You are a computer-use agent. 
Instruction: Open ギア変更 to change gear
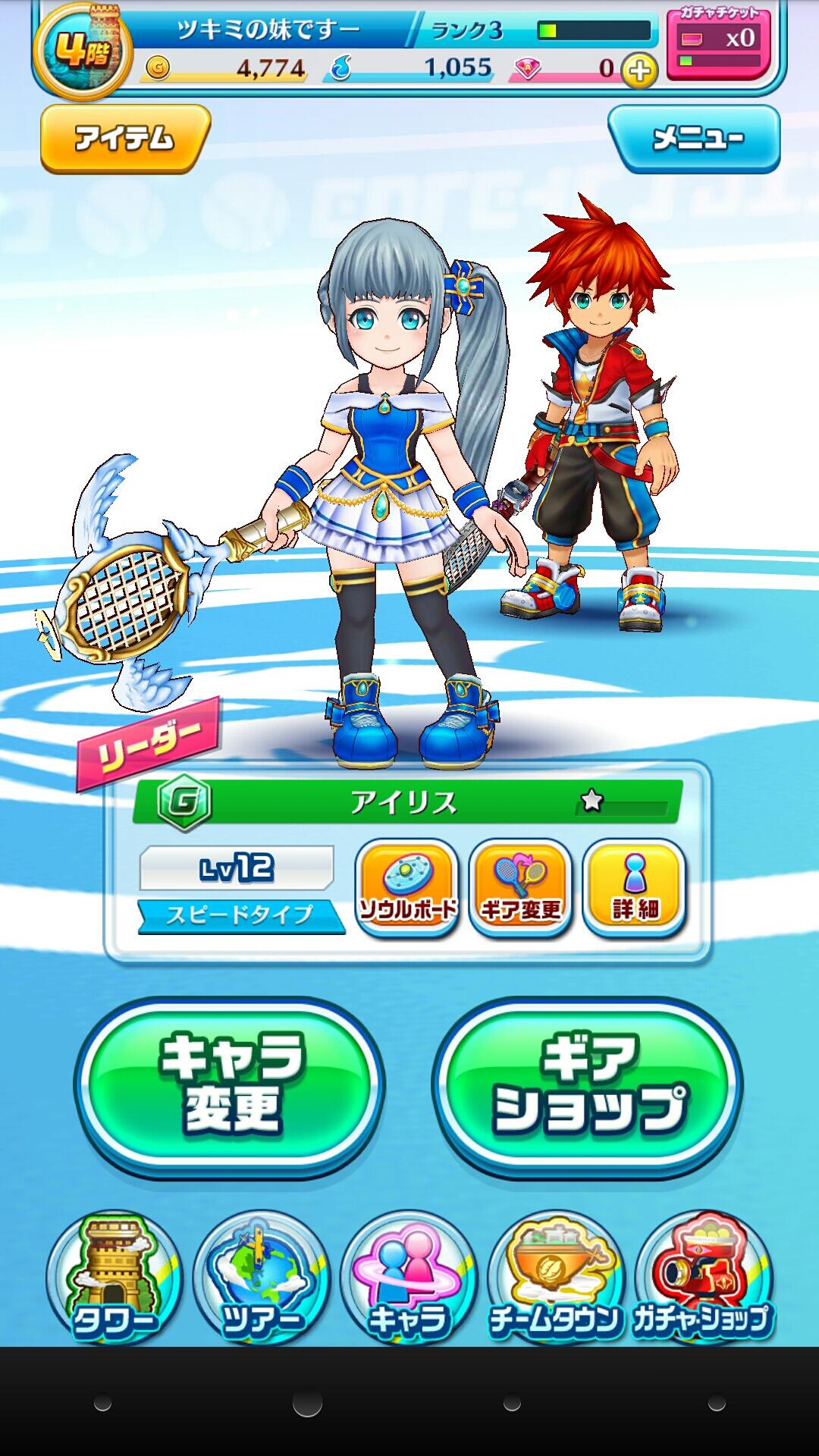coord(520,888)
